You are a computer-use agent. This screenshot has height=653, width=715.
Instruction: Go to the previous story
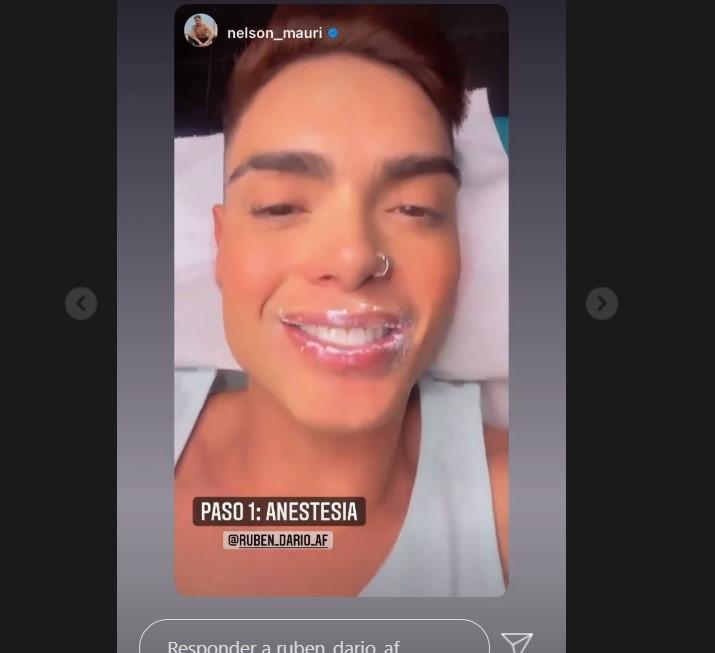click(x=81, y=303)
